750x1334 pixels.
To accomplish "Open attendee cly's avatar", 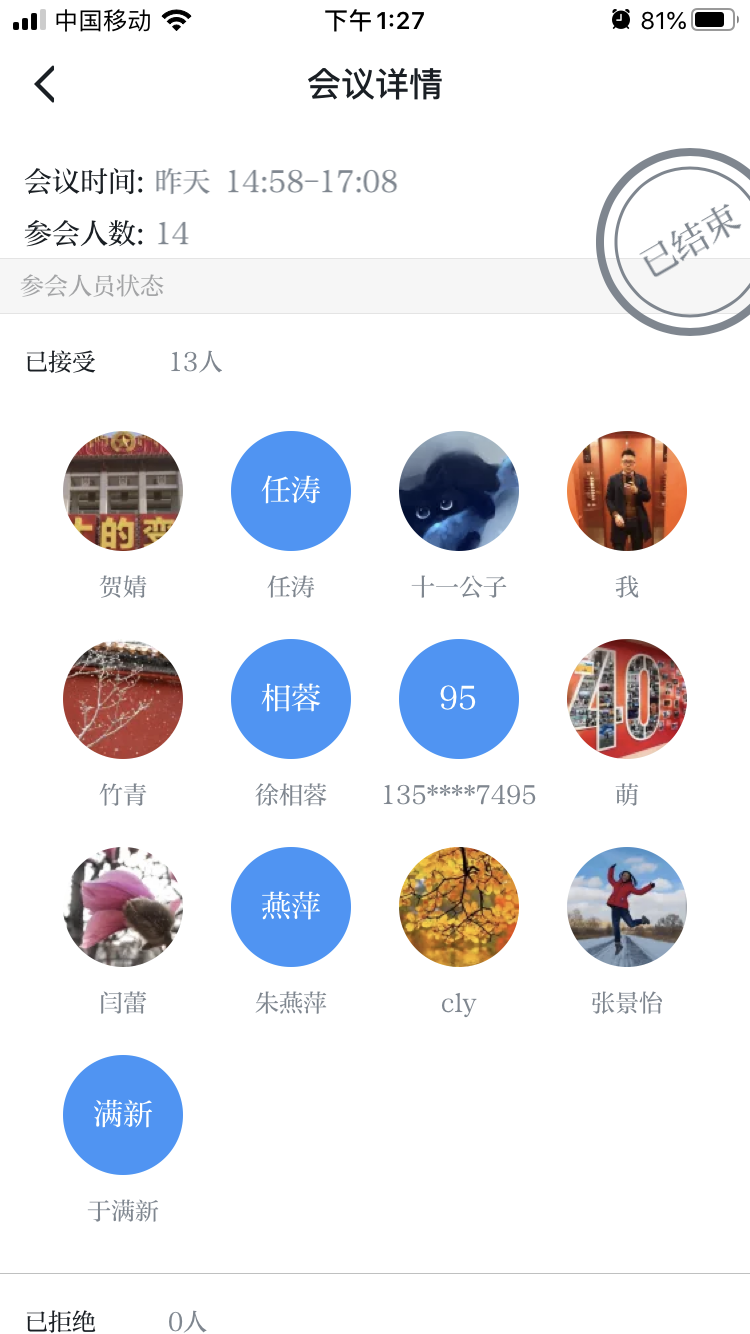I will click(x=459, y=907).
